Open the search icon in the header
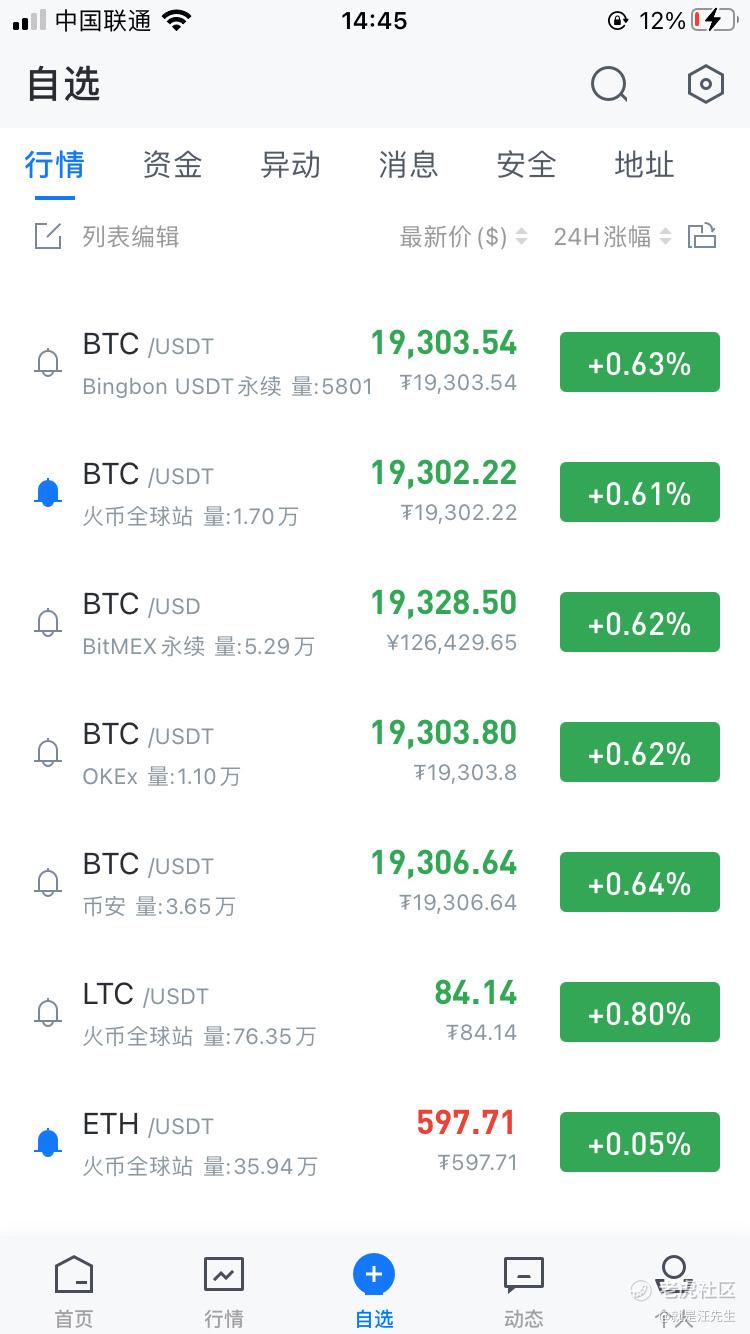The height and width of the screenshot is (1334, 750). click(x=608, y=85)
